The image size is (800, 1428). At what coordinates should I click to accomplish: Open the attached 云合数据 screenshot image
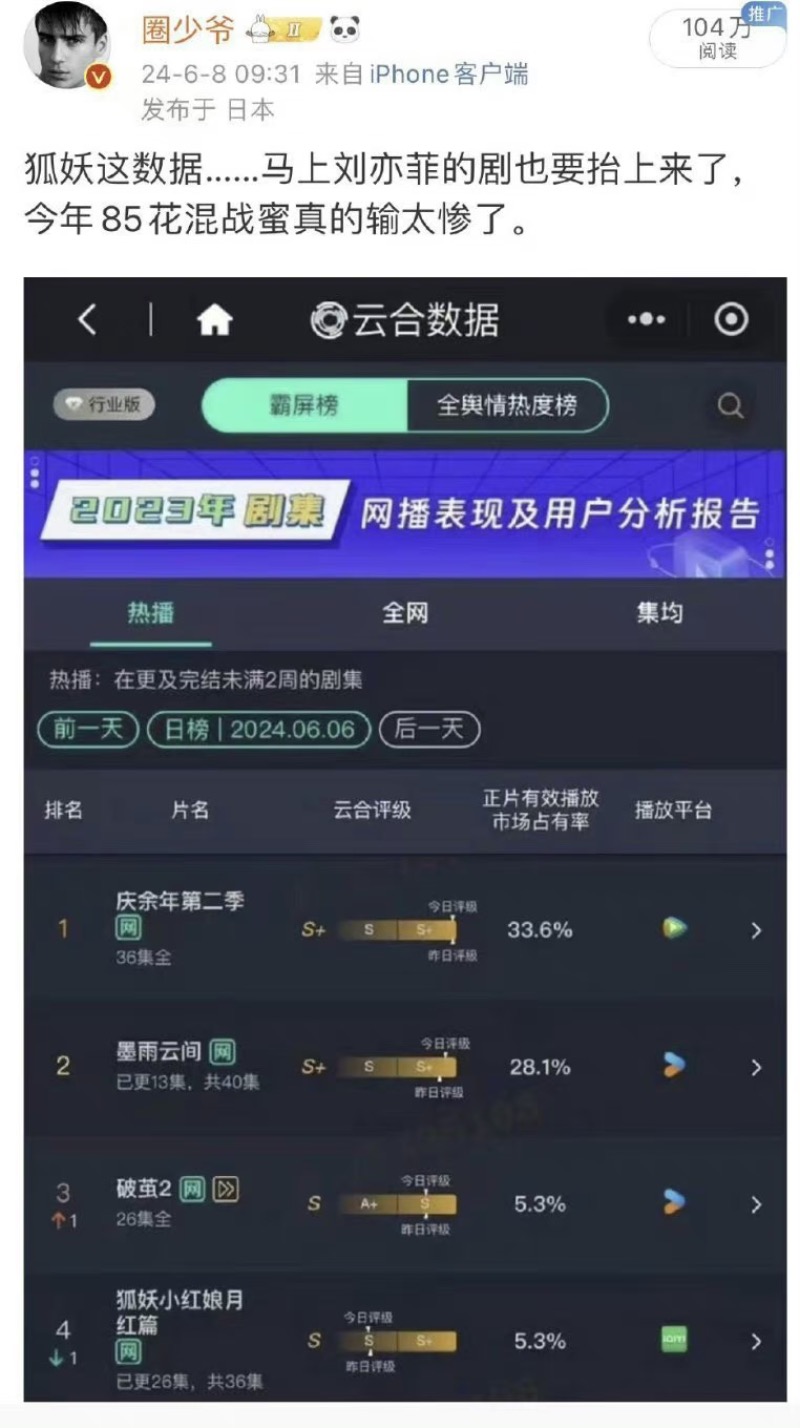405,838
